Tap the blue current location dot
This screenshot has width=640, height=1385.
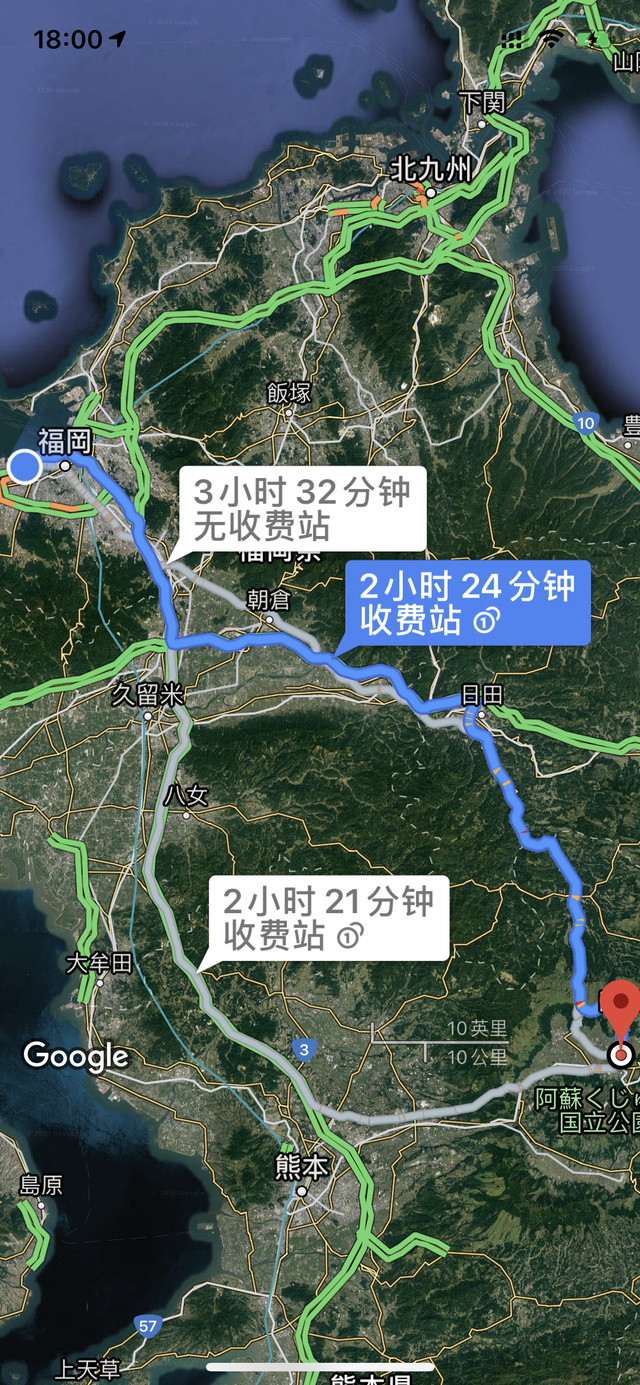[25, 466]
